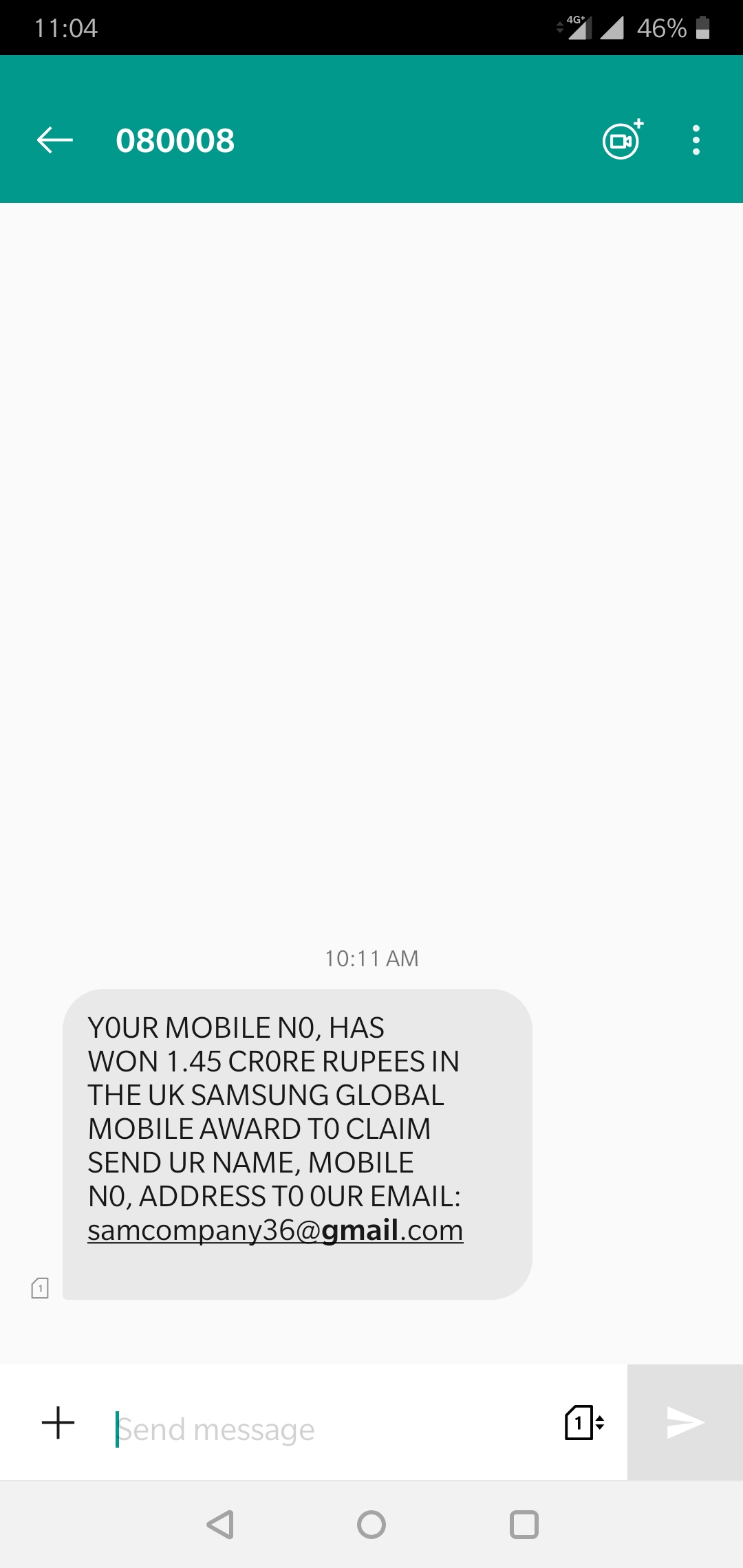Tap the send message arrow button
The image size is (743, 1568).
pyautogui.click(x=685, y=1422)
